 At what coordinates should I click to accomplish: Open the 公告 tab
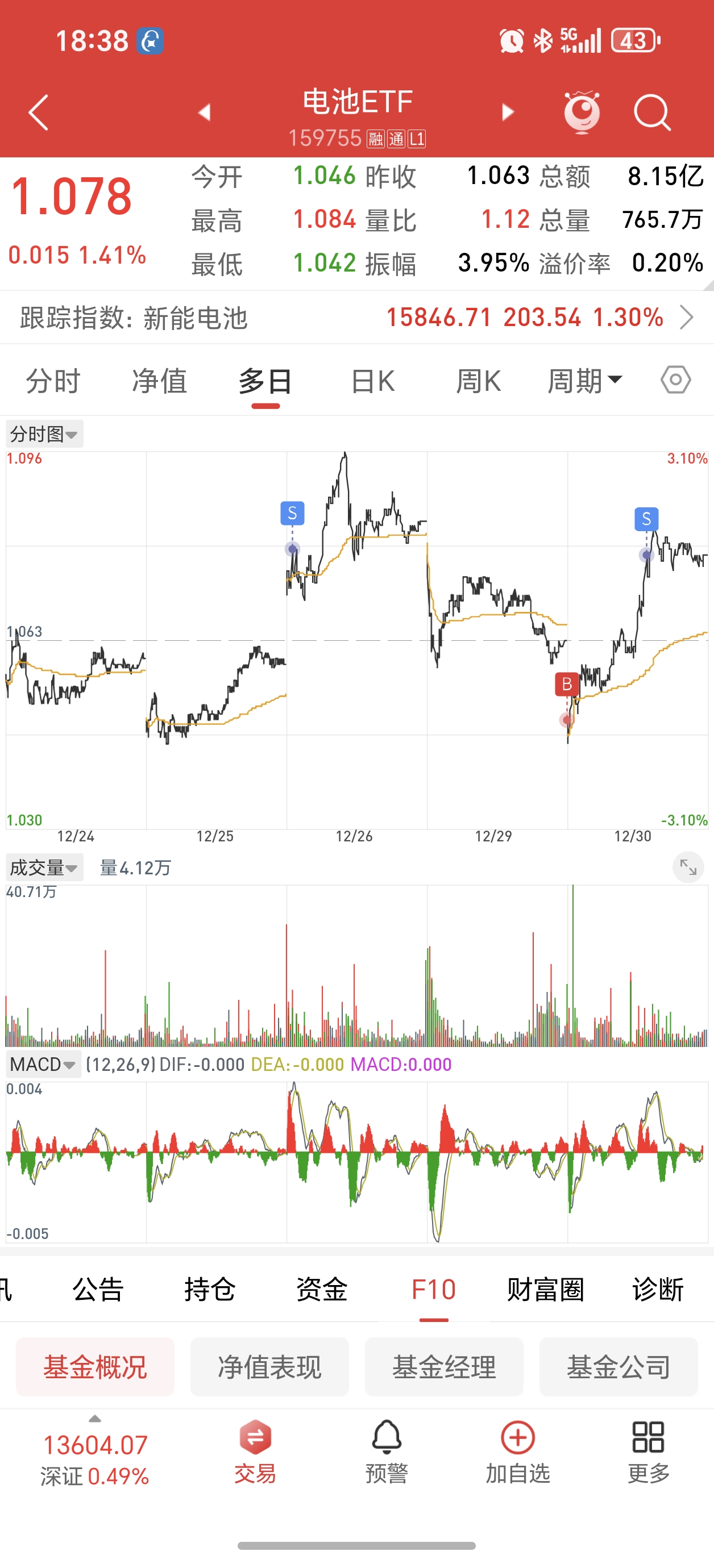(x=98, y=1290)
